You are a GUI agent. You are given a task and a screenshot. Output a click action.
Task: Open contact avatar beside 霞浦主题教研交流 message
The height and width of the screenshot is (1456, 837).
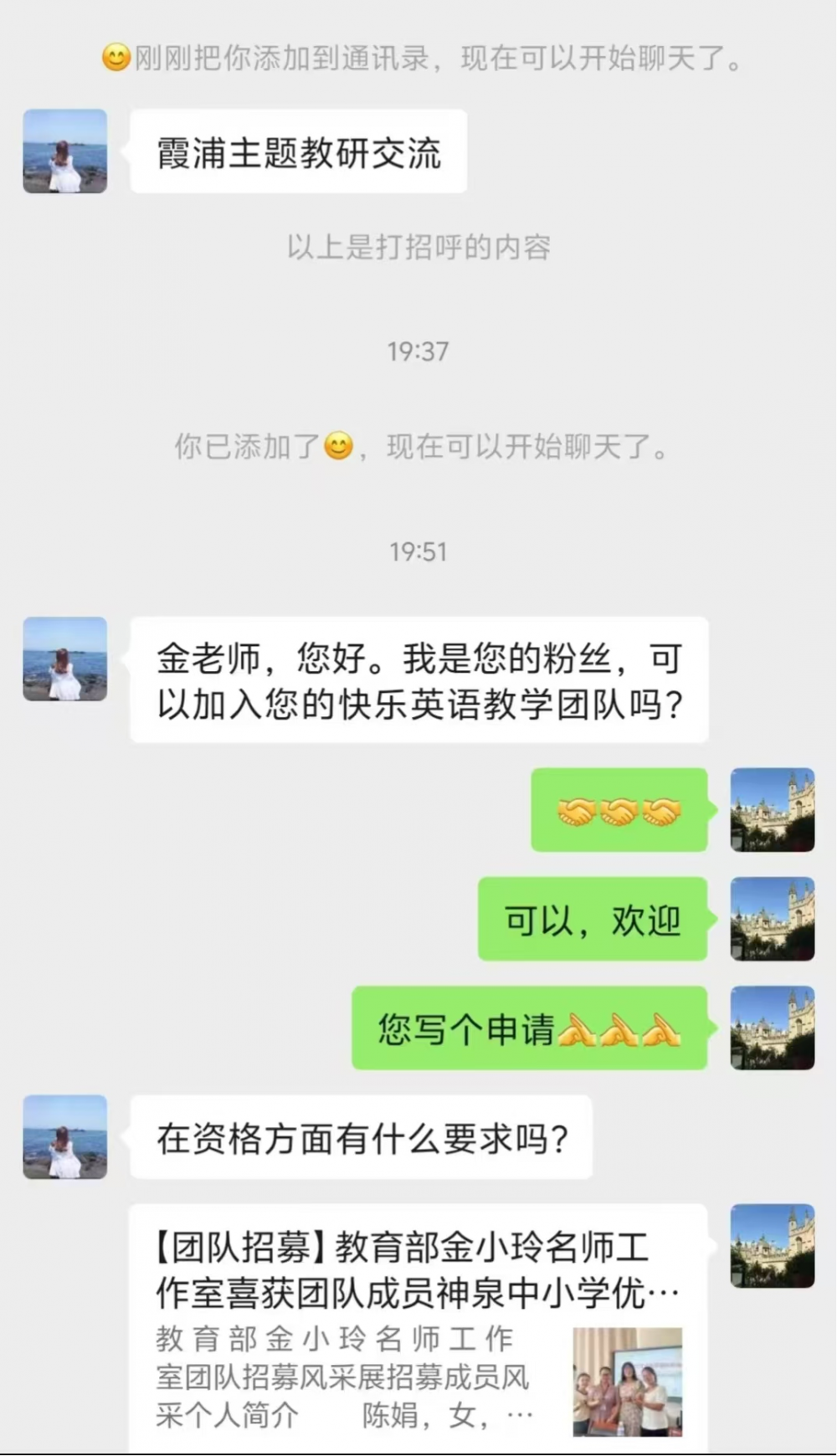click(x=65, y=151)
